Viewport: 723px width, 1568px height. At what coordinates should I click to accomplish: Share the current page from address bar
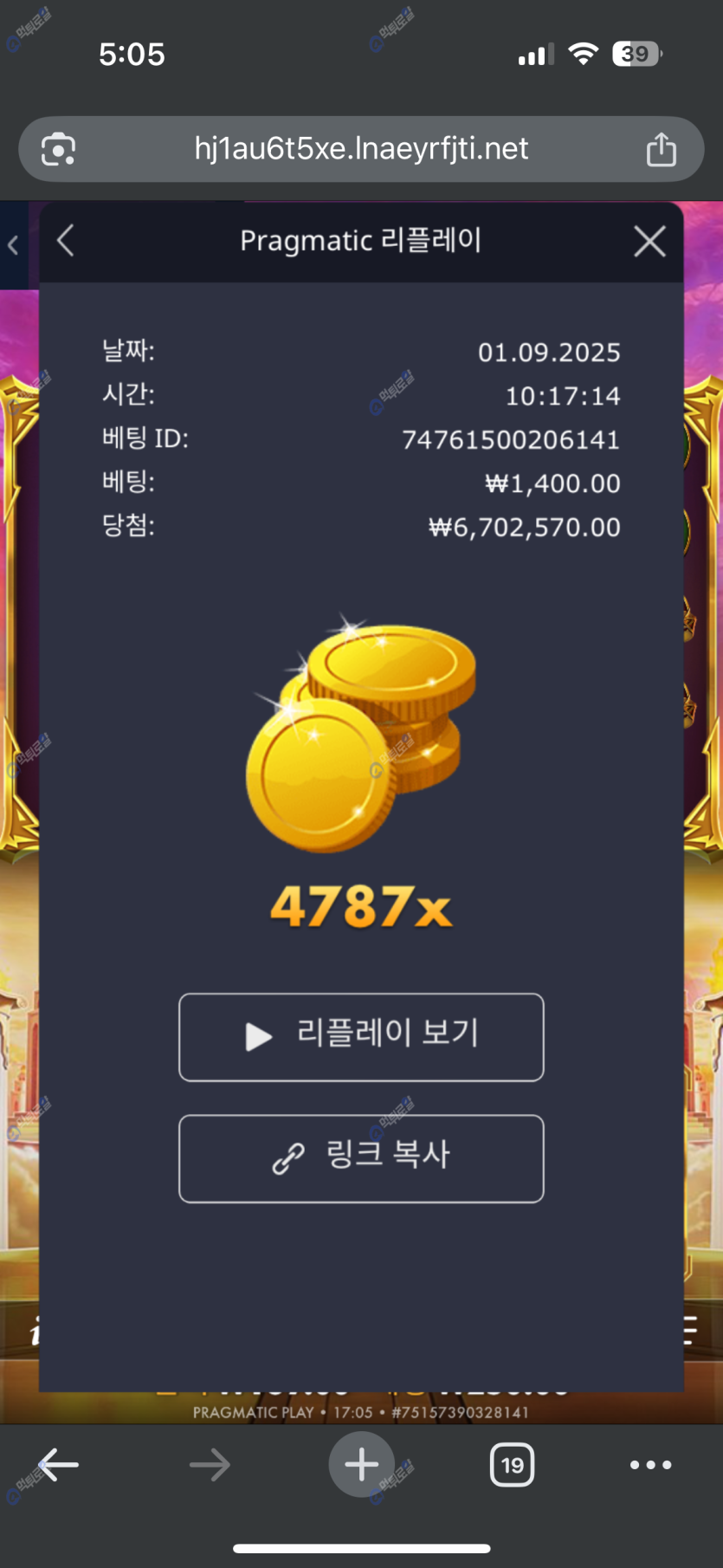click(x=661, y=149)
